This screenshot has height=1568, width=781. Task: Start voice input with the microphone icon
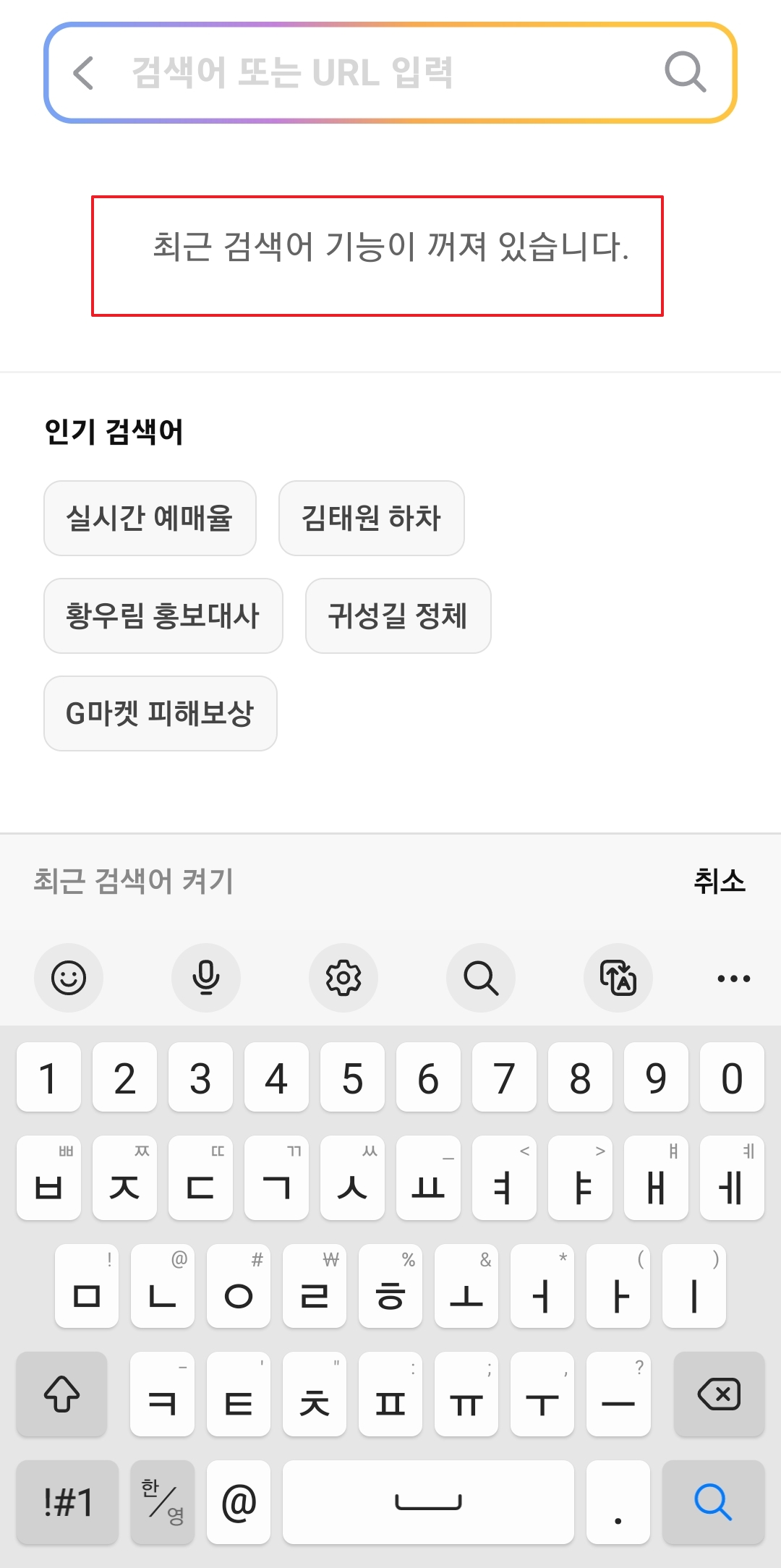pos(206,978)
